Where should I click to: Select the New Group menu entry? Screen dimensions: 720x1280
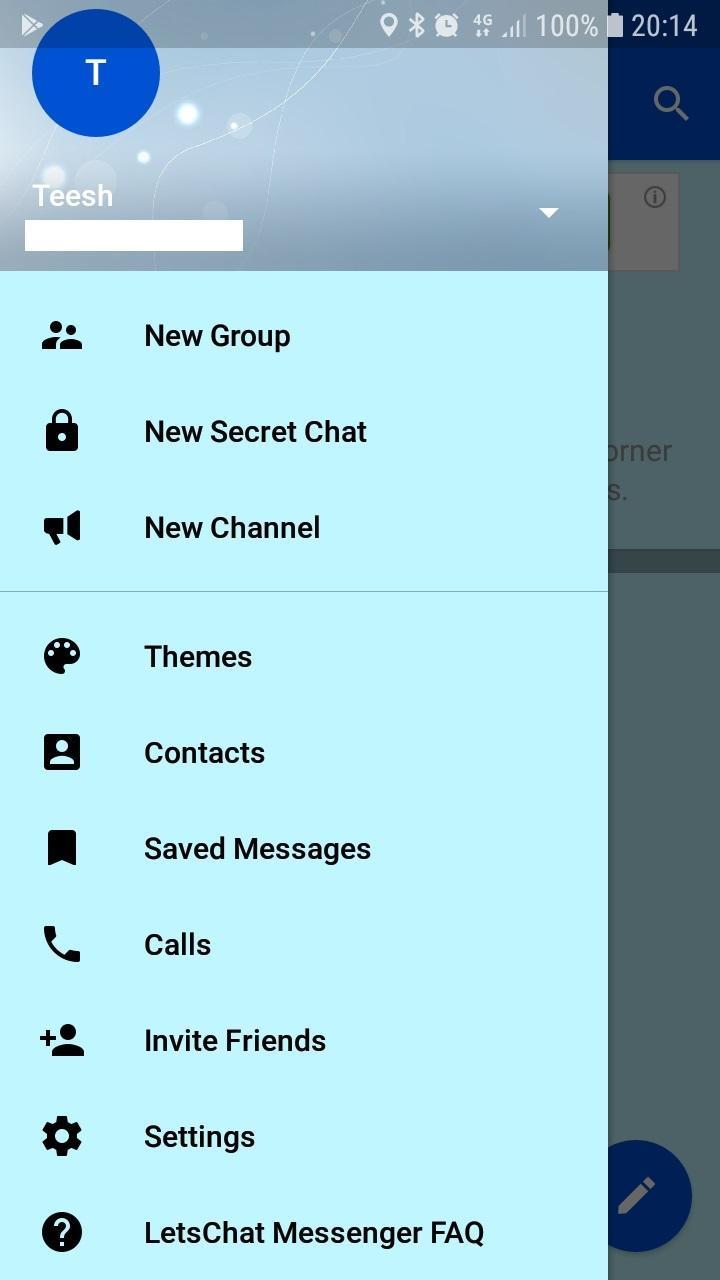click(x=217, y=335)
